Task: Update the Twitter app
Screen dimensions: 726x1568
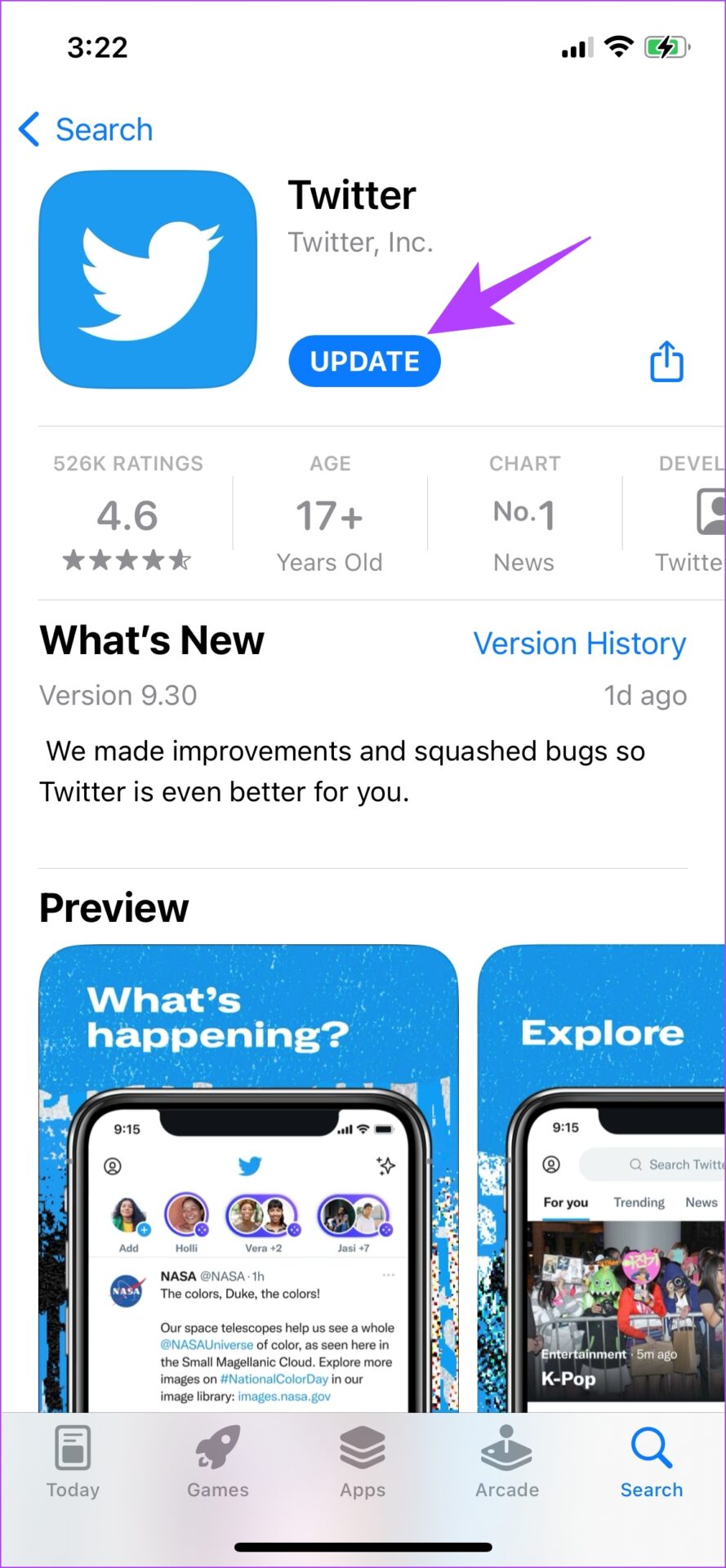Action: (x=364, y=361)
